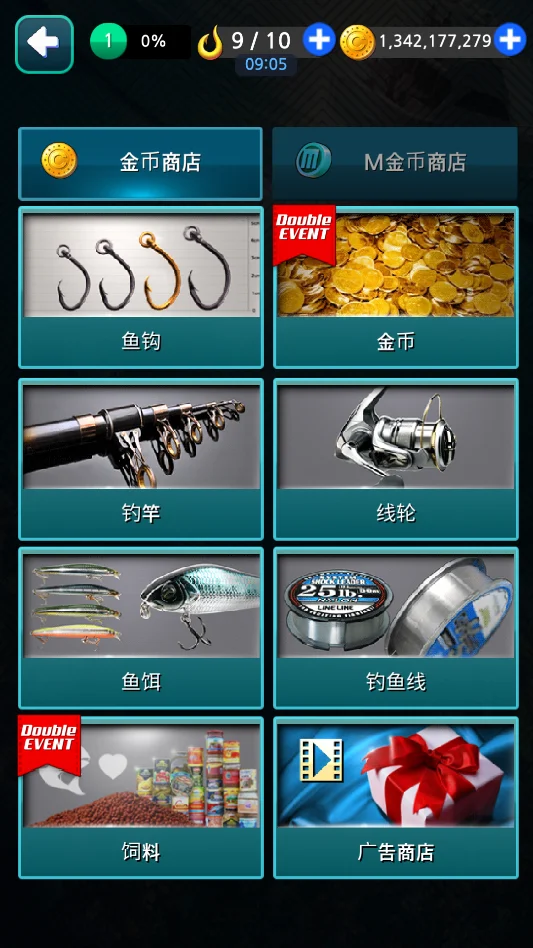This screenshot has width=533, height=948.
Task: Switch to the M金币商店 tab
Action: (x=395, y=163)
